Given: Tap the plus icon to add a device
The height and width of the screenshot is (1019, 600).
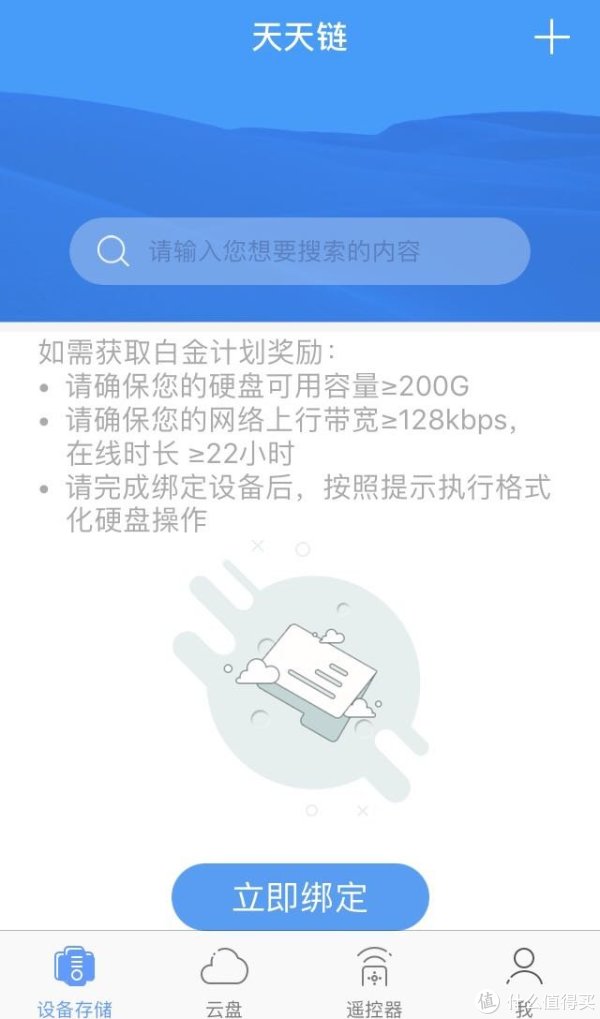Looking at the screenshot, I should [551, 39].
